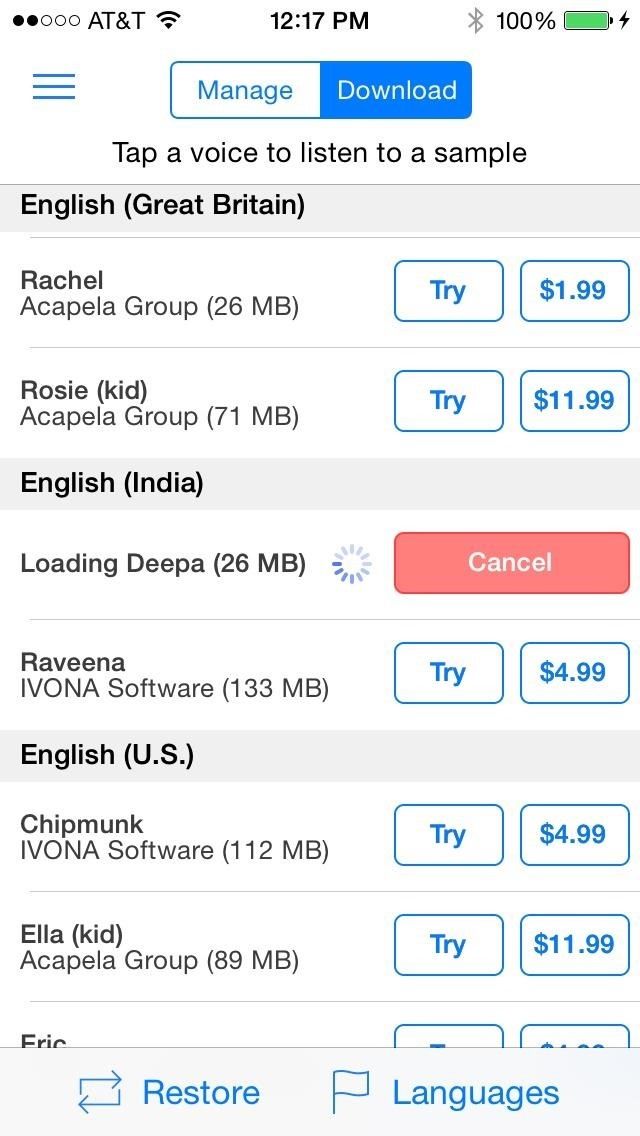Open the hamburger menu

point(54,88)
